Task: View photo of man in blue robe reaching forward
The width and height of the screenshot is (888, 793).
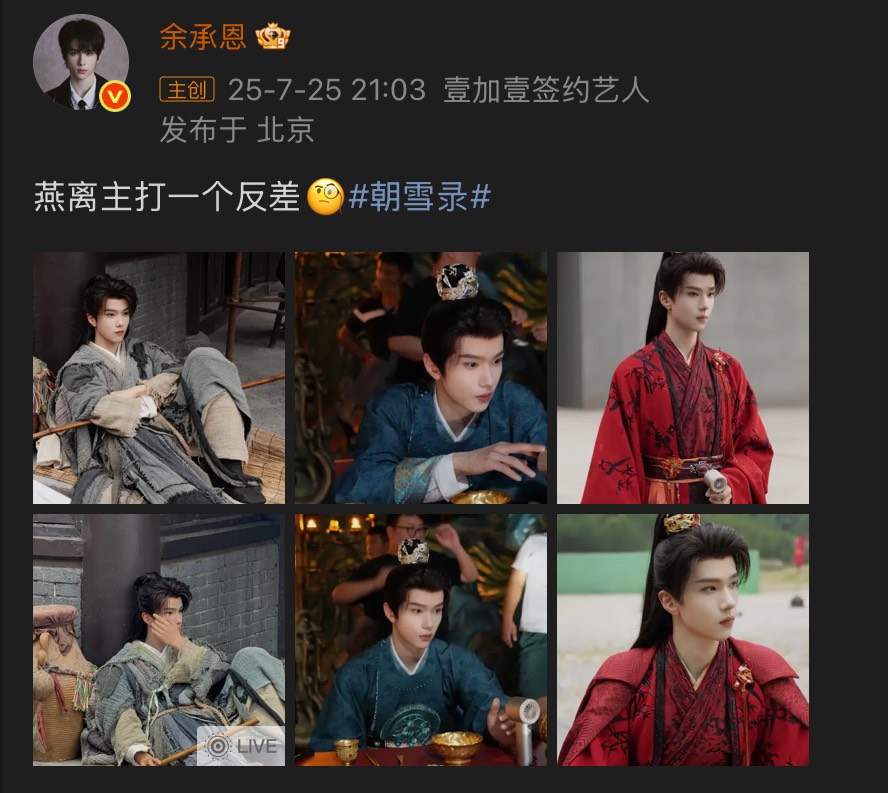Action: click(420, 378)
